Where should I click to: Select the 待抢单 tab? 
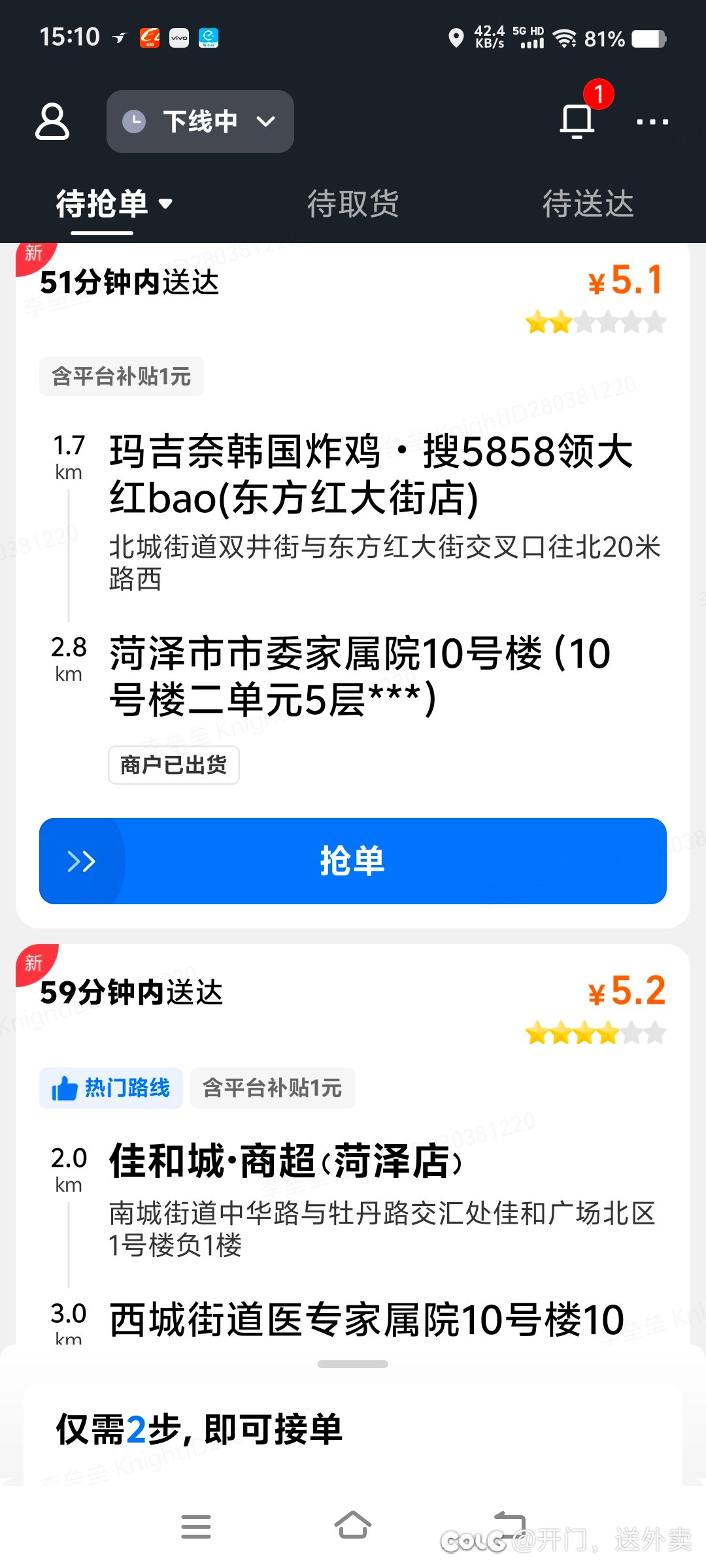click(114, 204)
